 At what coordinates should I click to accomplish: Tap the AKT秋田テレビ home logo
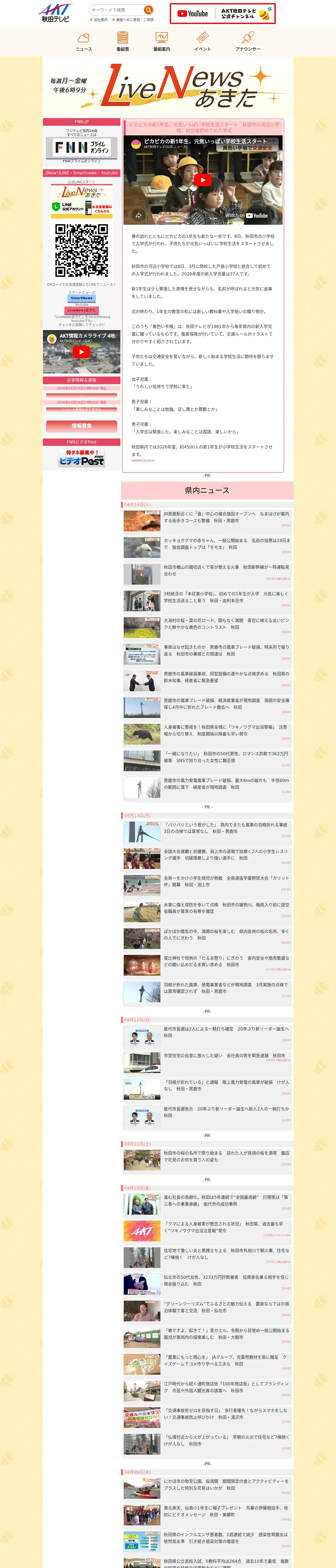click(x=55, y=13)
